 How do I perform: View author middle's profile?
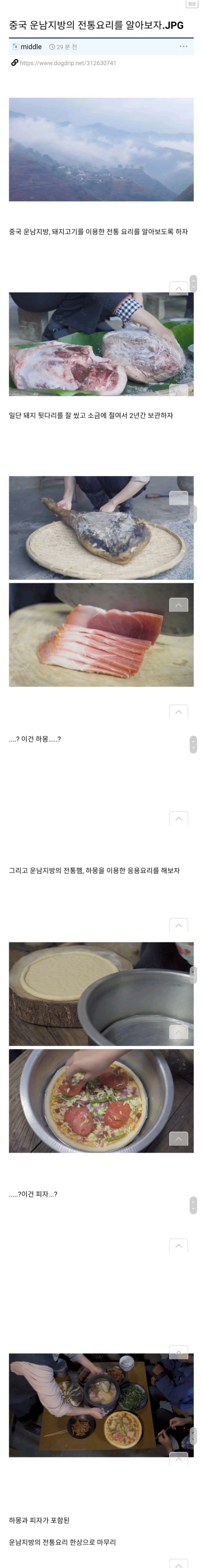coord(31,47)
